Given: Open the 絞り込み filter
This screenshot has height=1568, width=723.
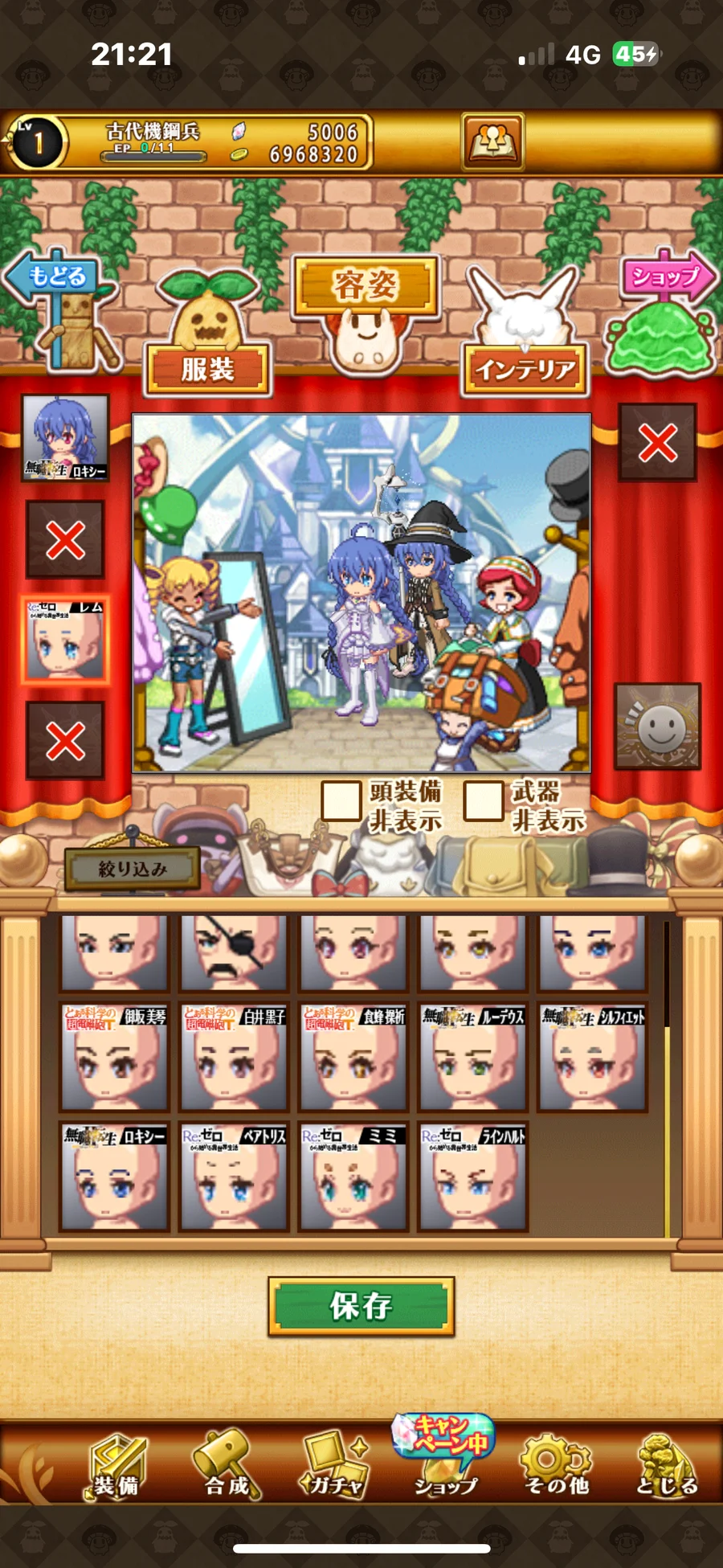Looking at the screenshot, I should point(133,869).
